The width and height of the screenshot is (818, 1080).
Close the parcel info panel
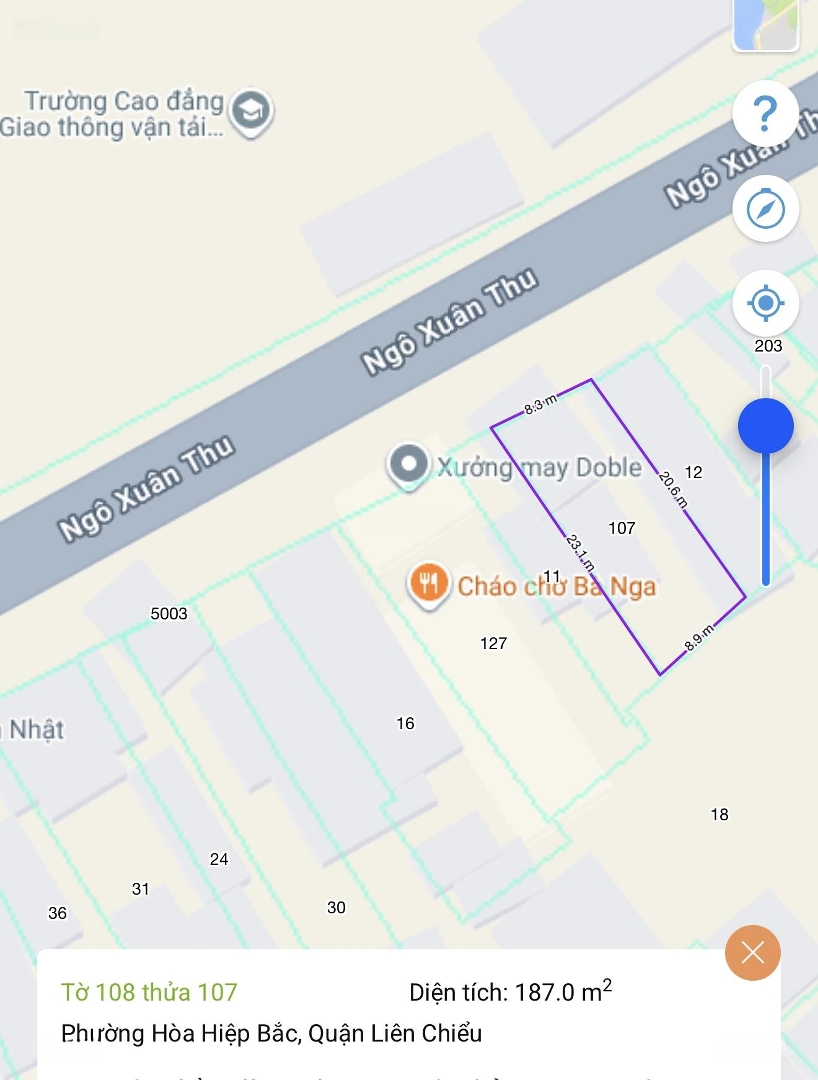tap(753, 953)
